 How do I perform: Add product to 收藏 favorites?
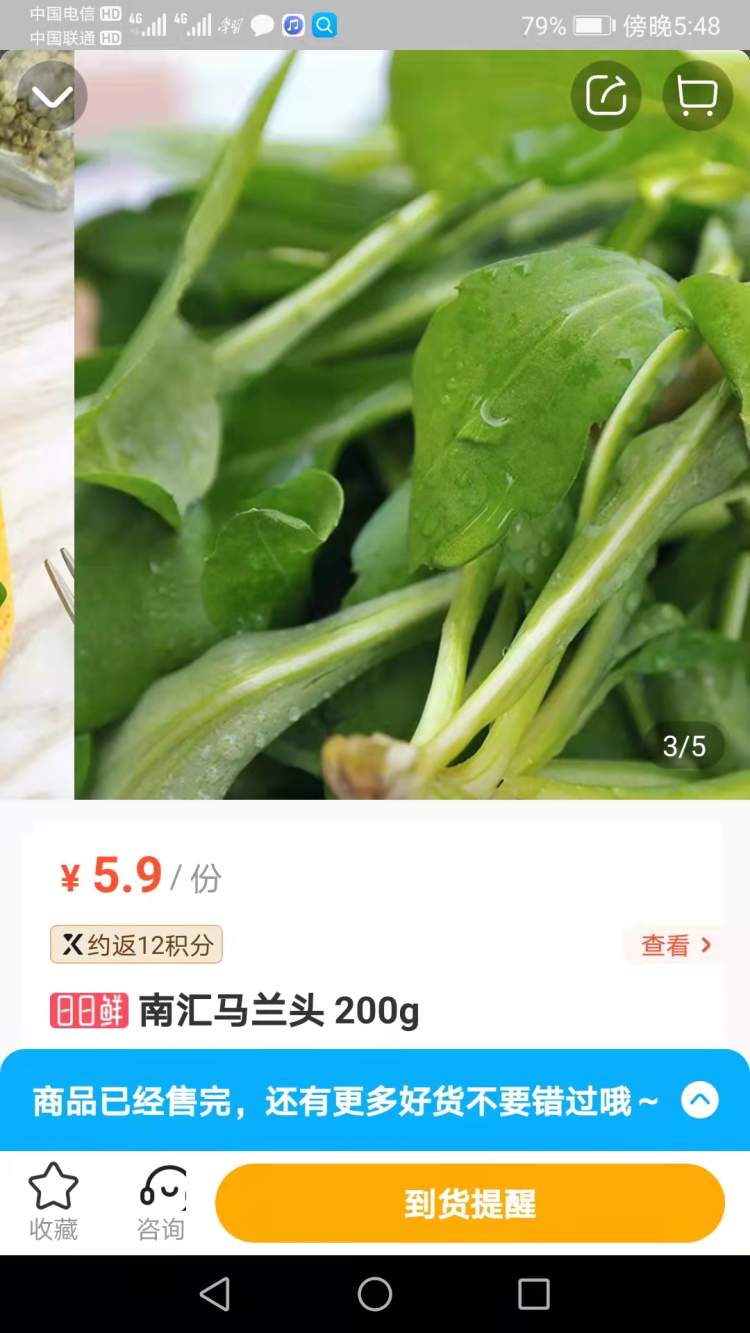pos(53,1202)
